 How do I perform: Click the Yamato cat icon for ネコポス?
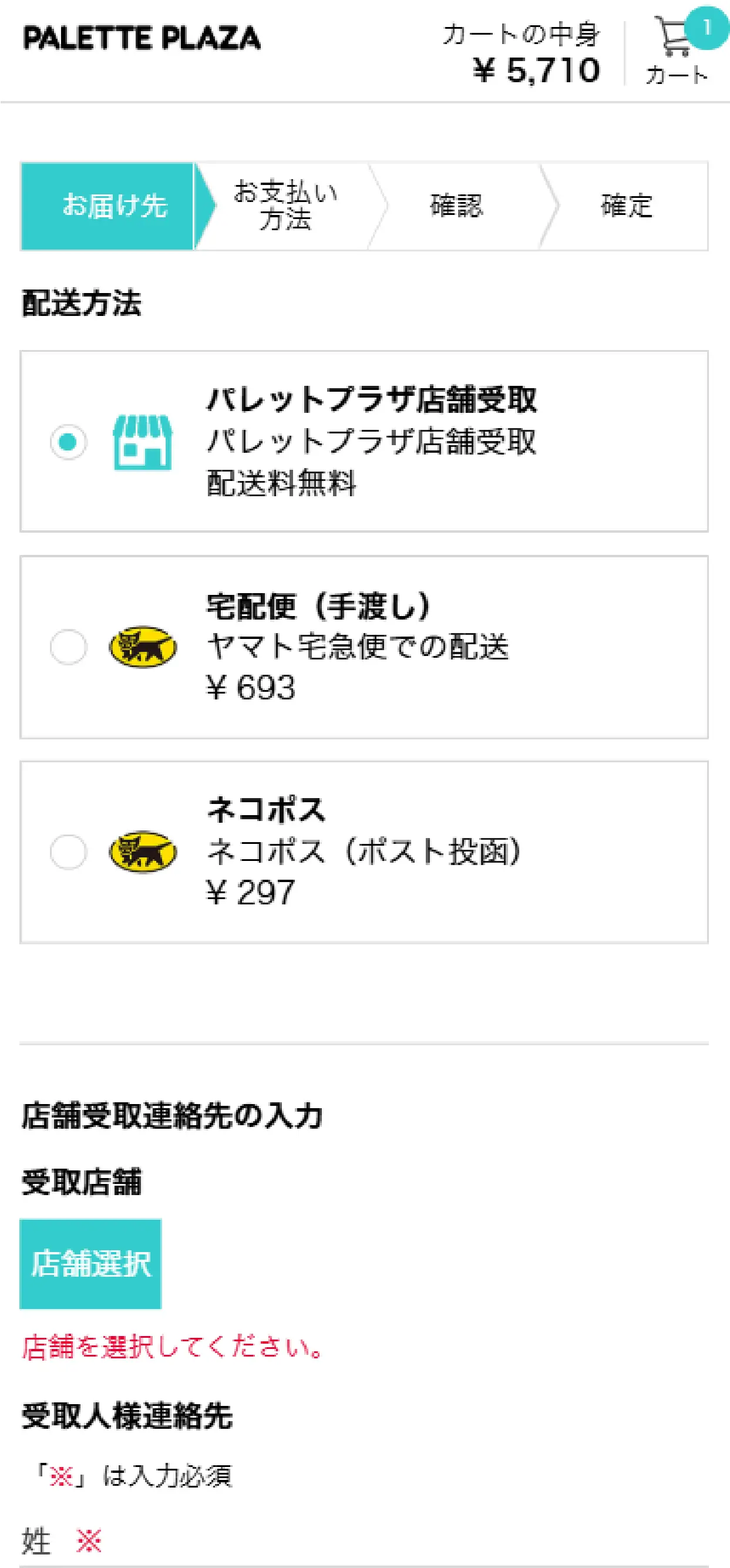click(x=144, y=852)
